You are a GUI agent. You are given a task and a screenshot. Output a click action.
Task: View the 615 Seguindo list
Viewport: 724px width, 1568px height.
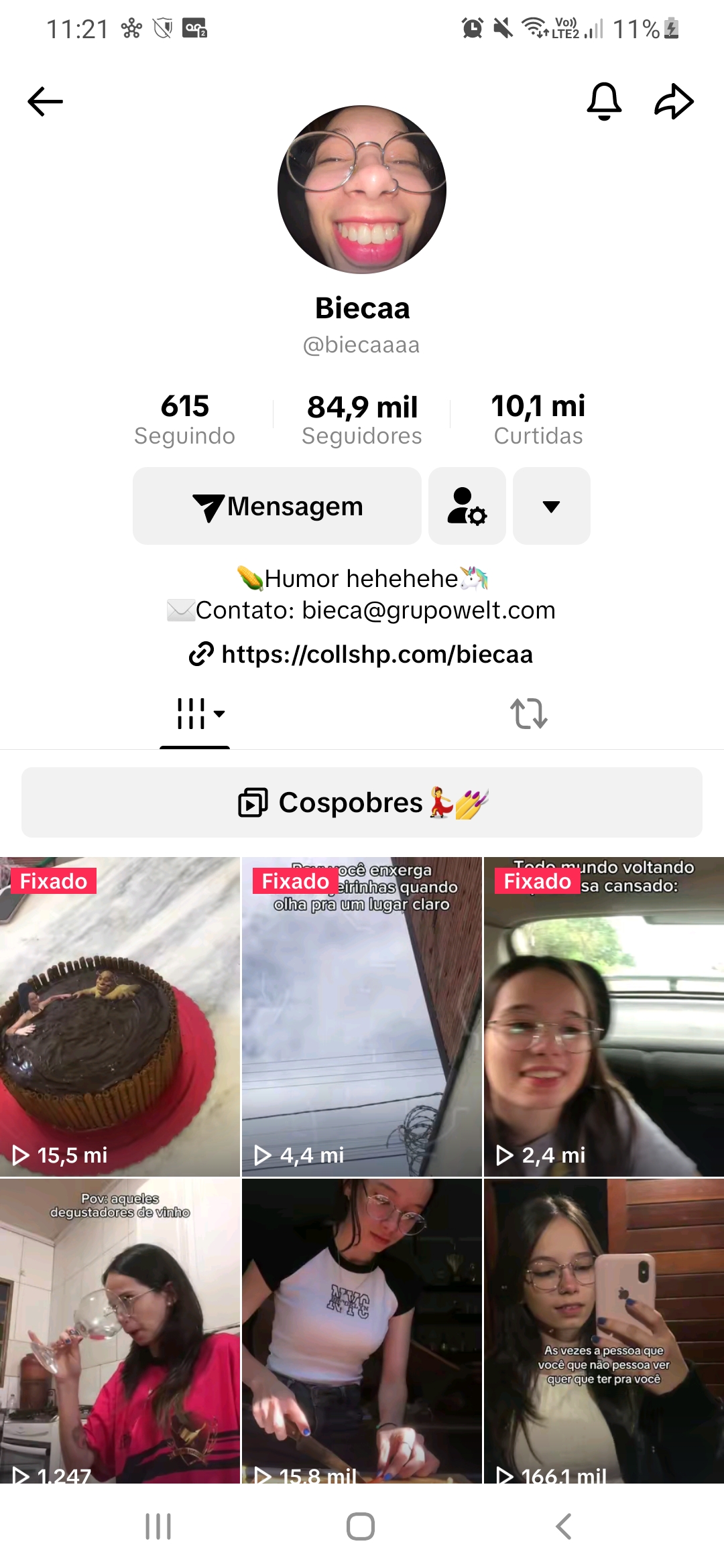(184, 419)
